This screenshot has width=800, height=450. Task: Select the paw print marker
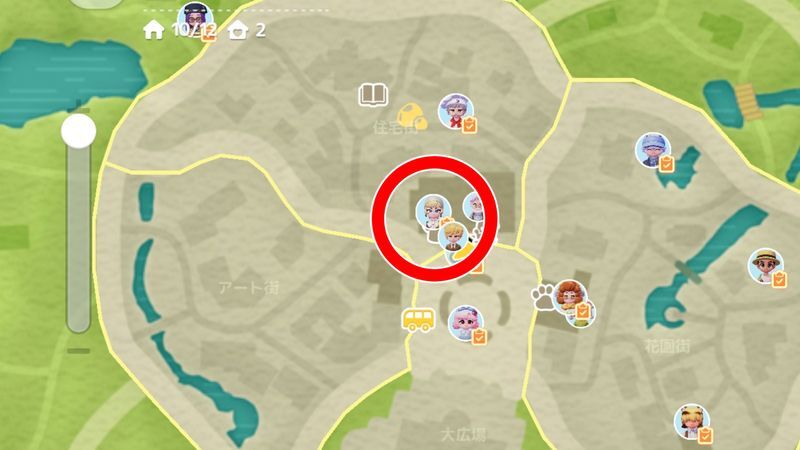tap(544, 298)
